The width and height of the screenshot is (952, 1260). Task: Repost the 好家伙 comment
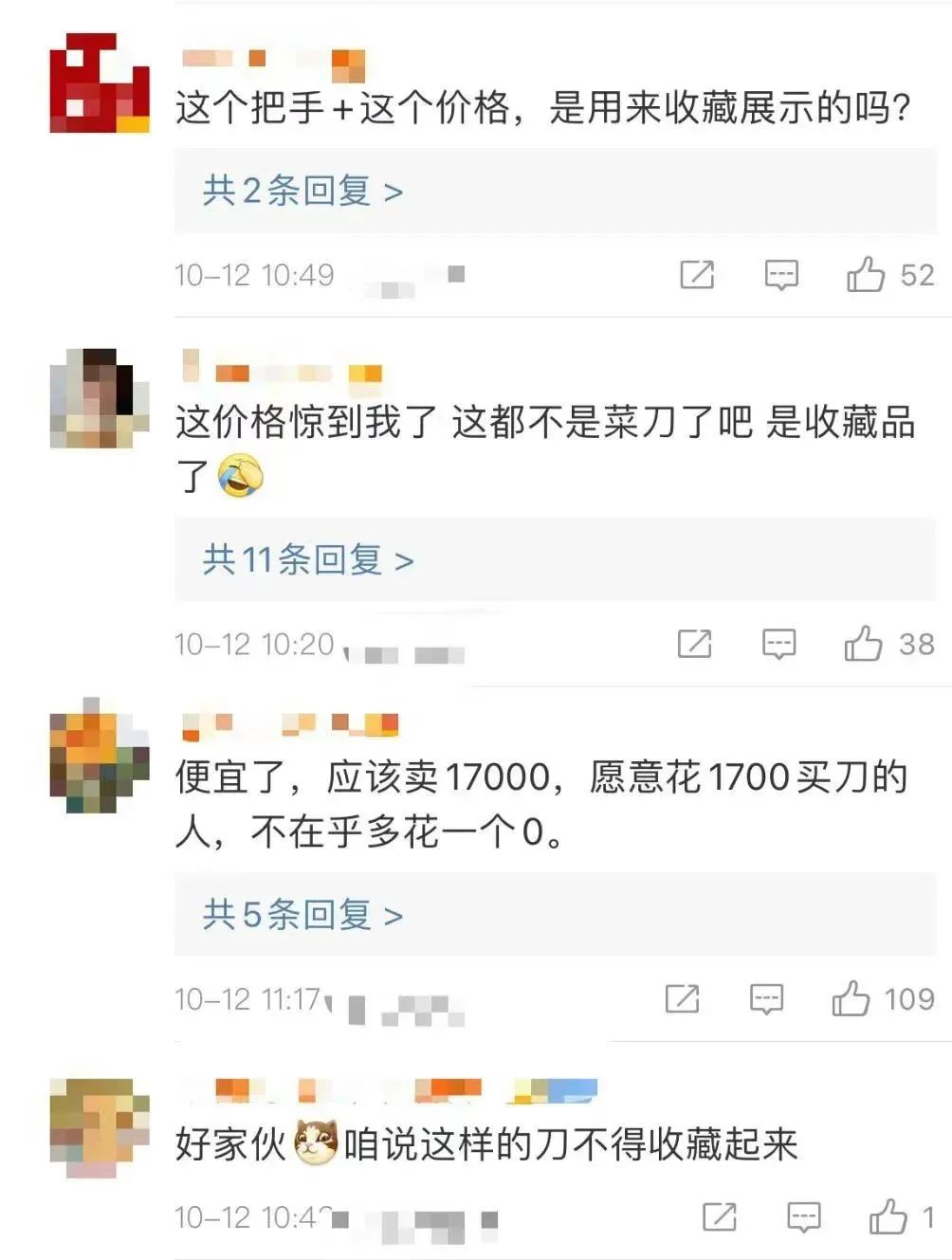point(720,1216)
